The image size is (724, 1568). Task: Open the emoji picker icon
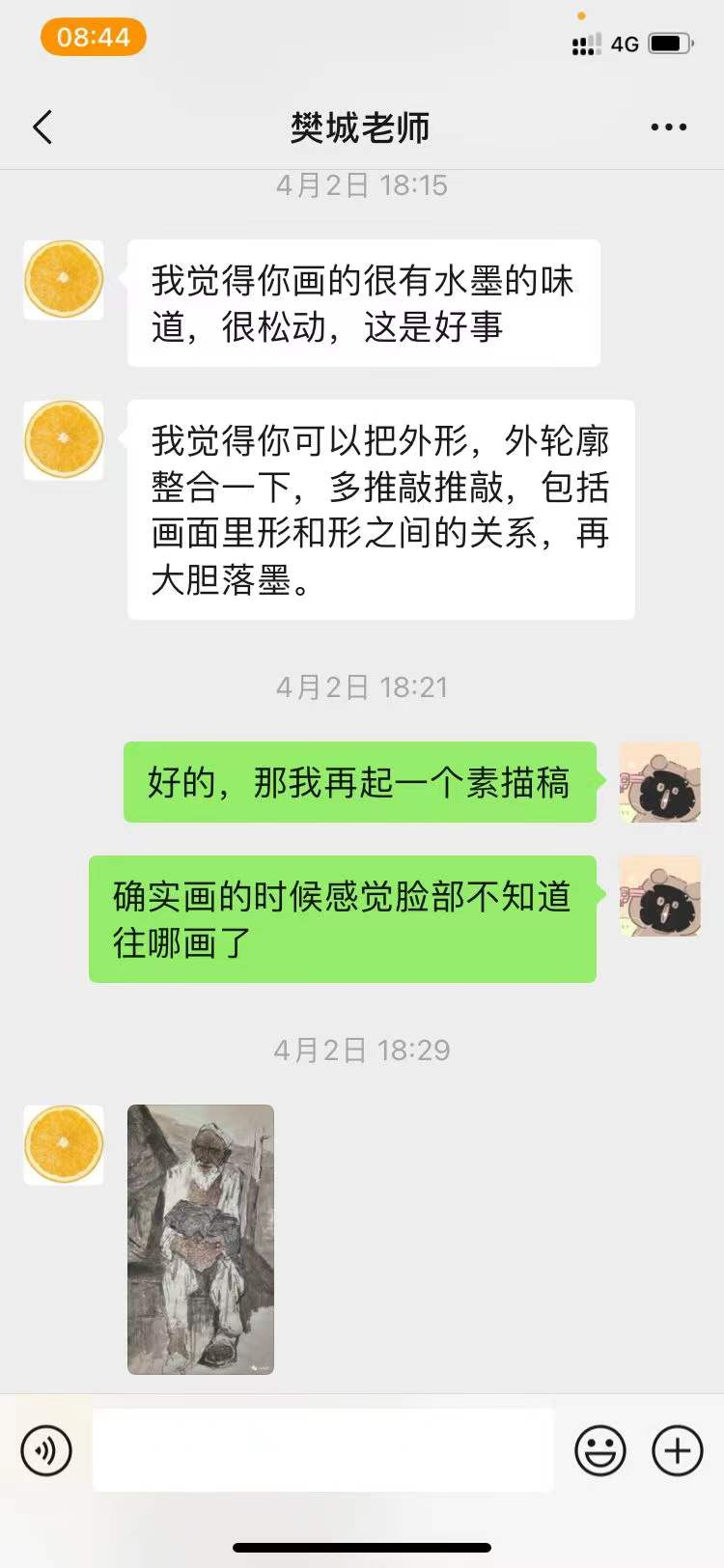click(x=600, y=1450)
